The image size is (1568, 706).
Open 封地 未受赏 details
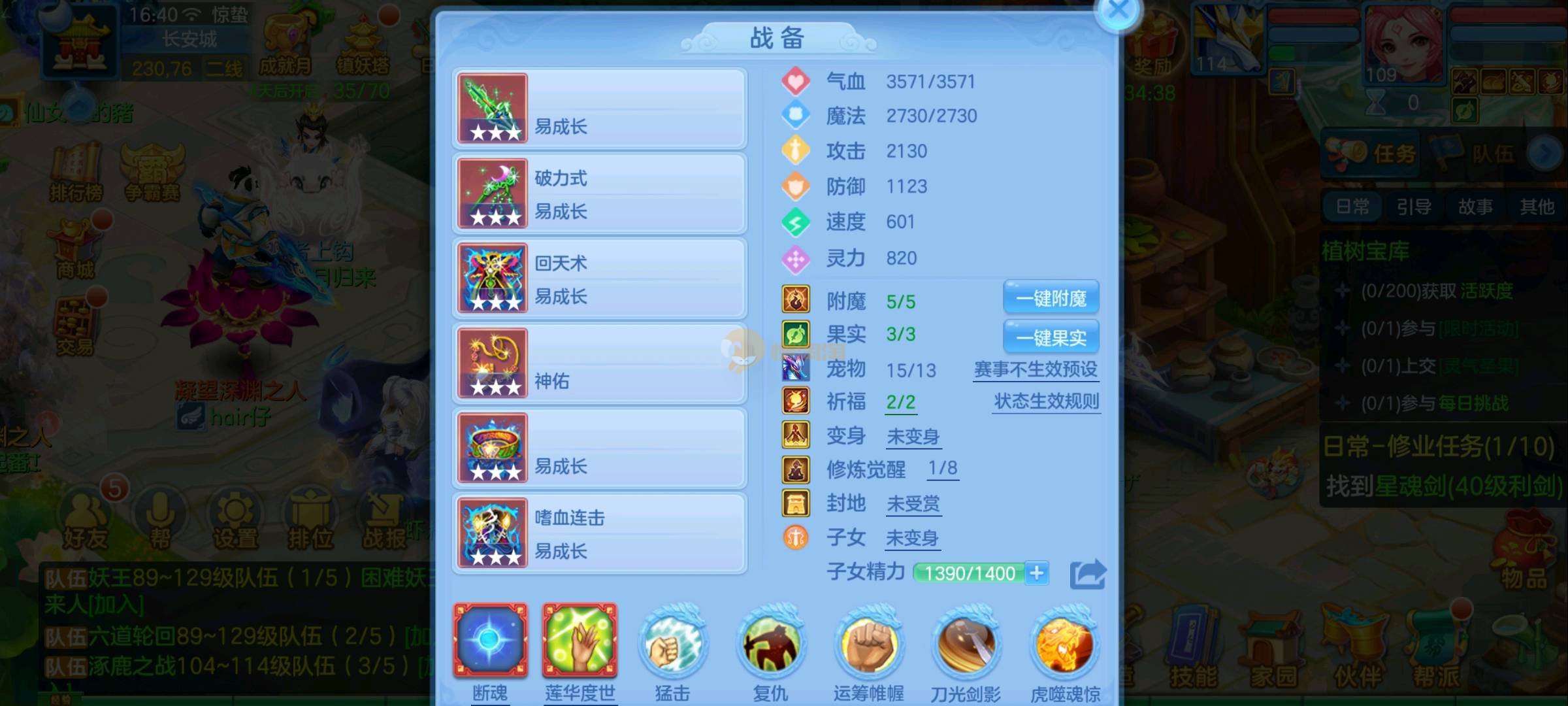[913, 504]
